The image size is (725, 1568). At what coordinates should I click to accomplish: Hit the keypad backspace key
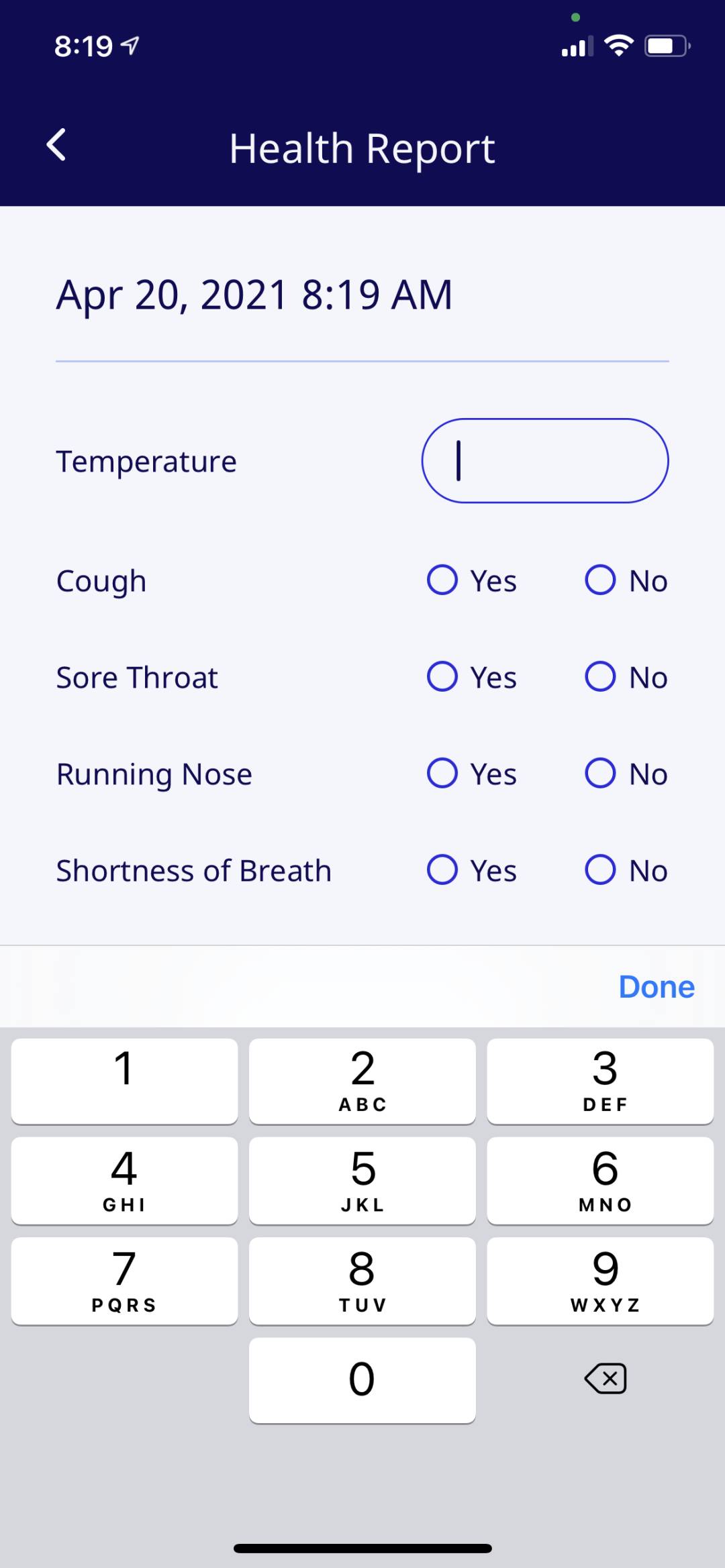(605, 1379)
